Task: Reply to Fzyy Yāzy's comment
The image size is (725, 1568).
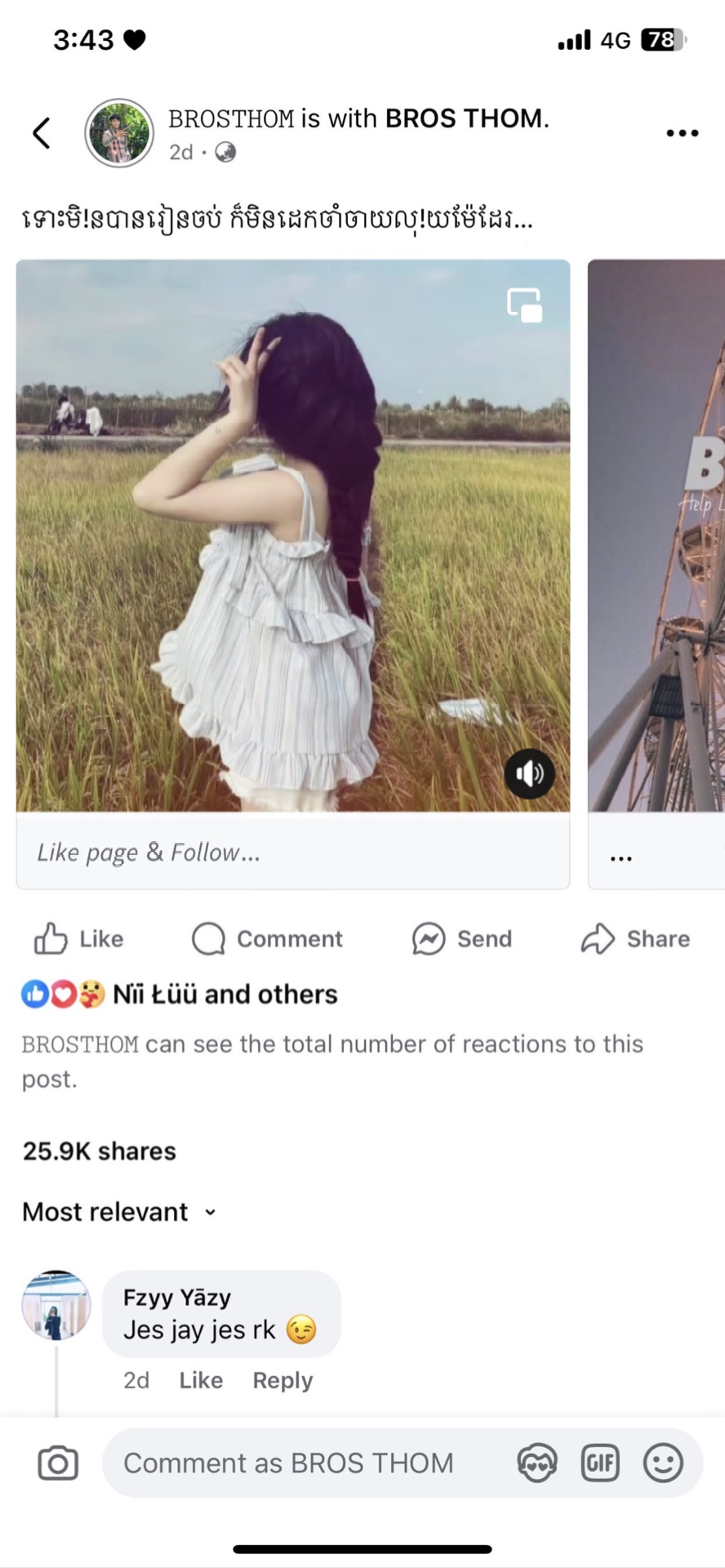Action: [282, 1380]
